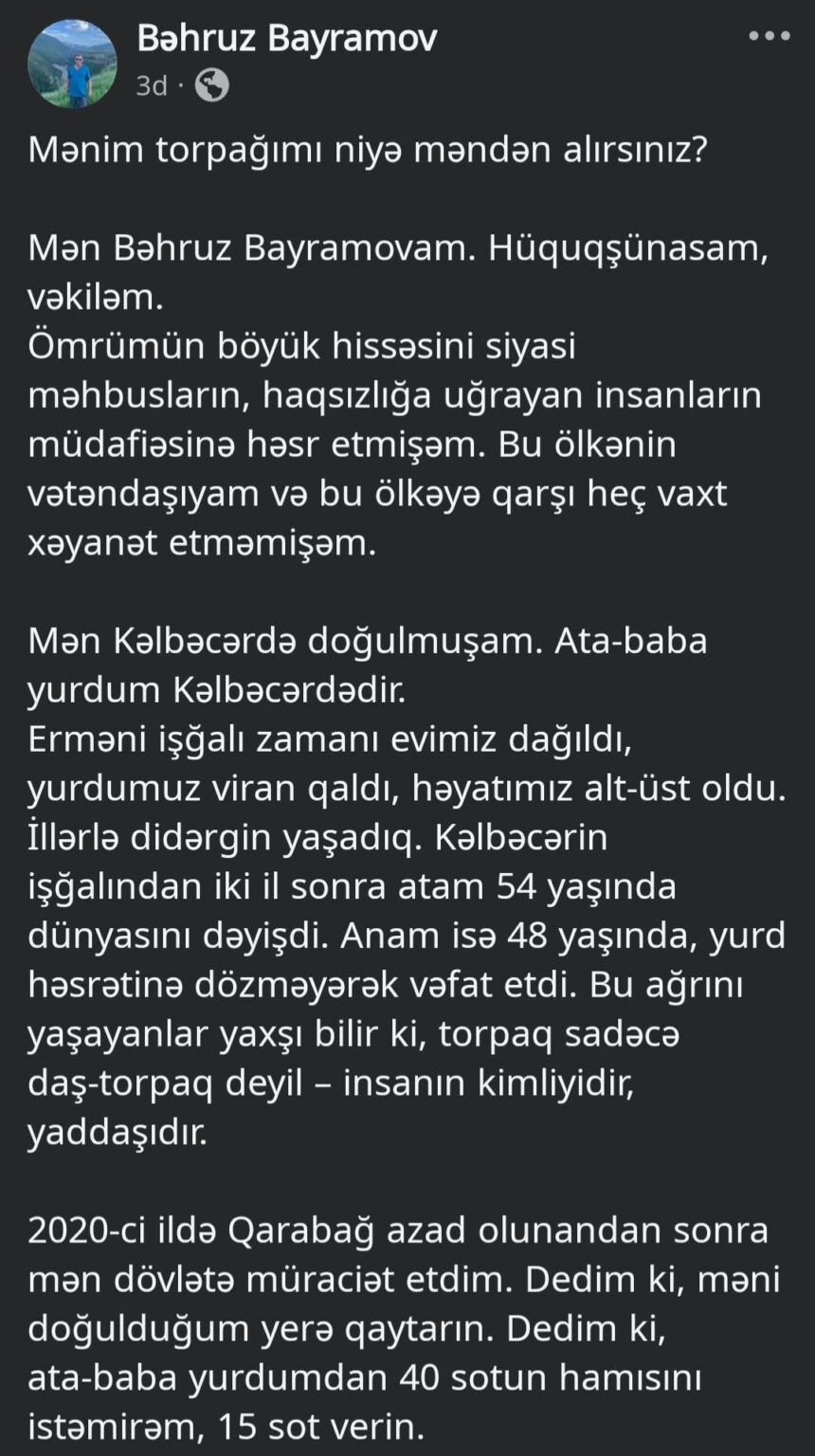815x1456 pixels.
Task: Open the post's three-dot options menu
Action: click(x=769, y=36)
